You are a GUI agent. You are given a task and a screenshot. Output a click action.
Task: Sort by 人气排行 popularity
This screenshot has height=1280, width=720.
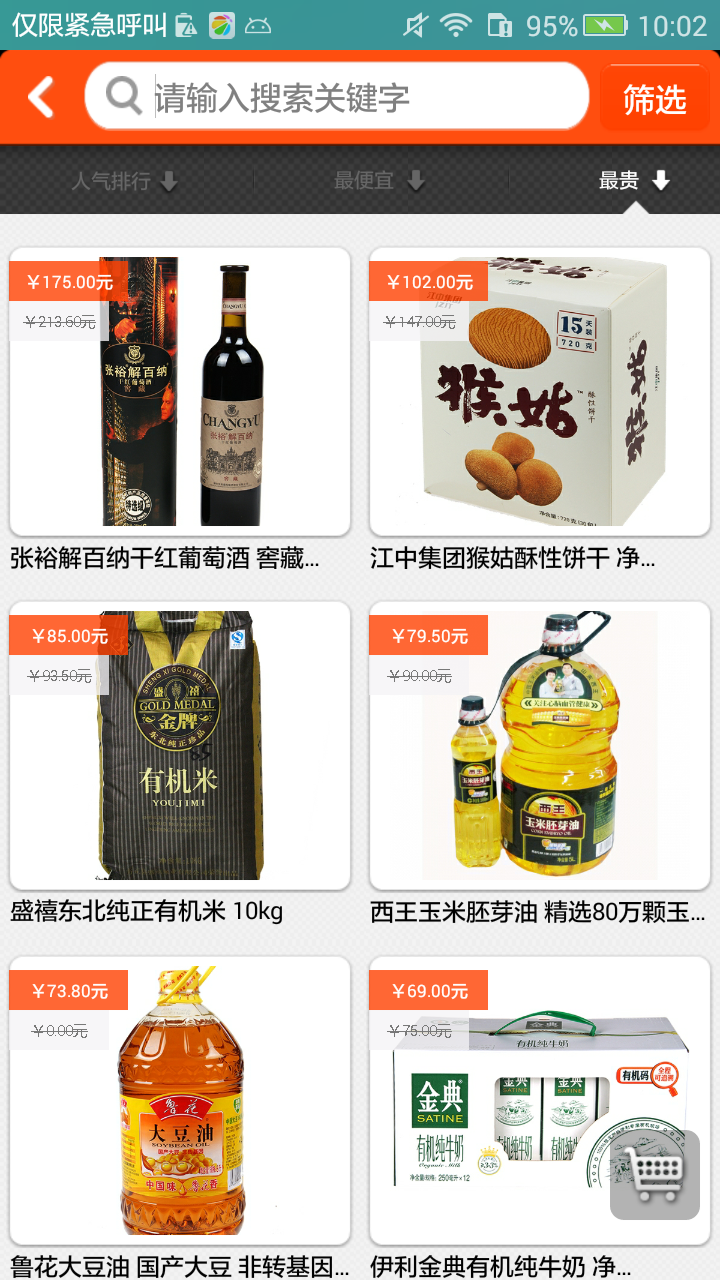tap(124, 181)
